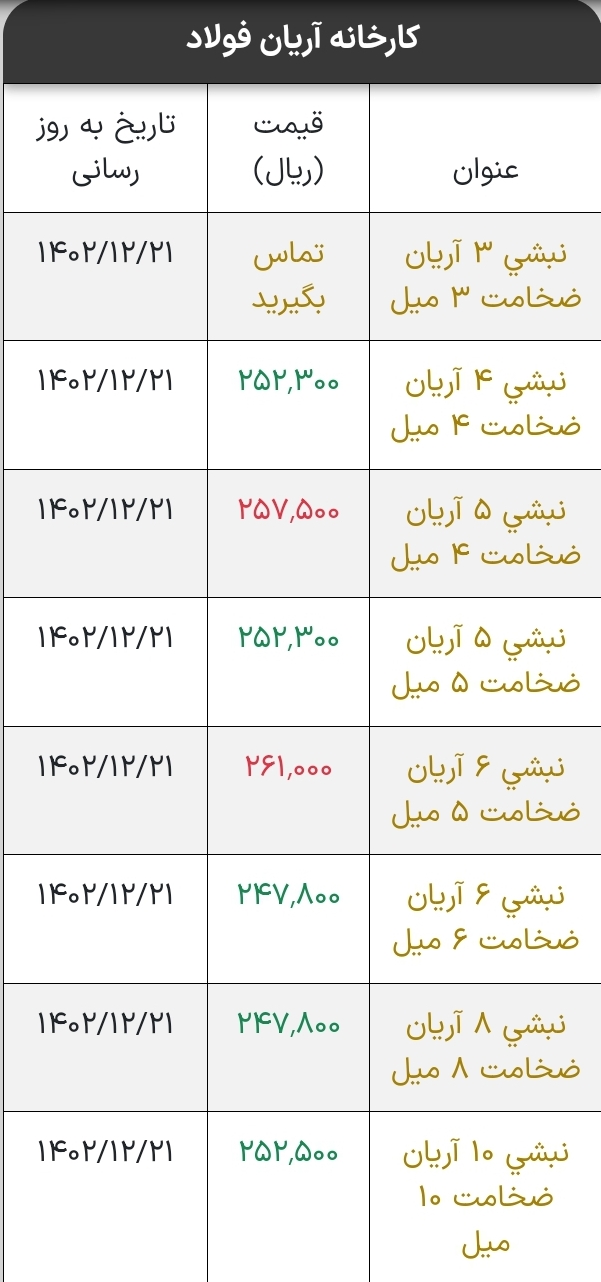The image size is (601, 1282).
Task: View نبشي 6 آریان ضخامت 6 میل link
Action: [486, 918]
